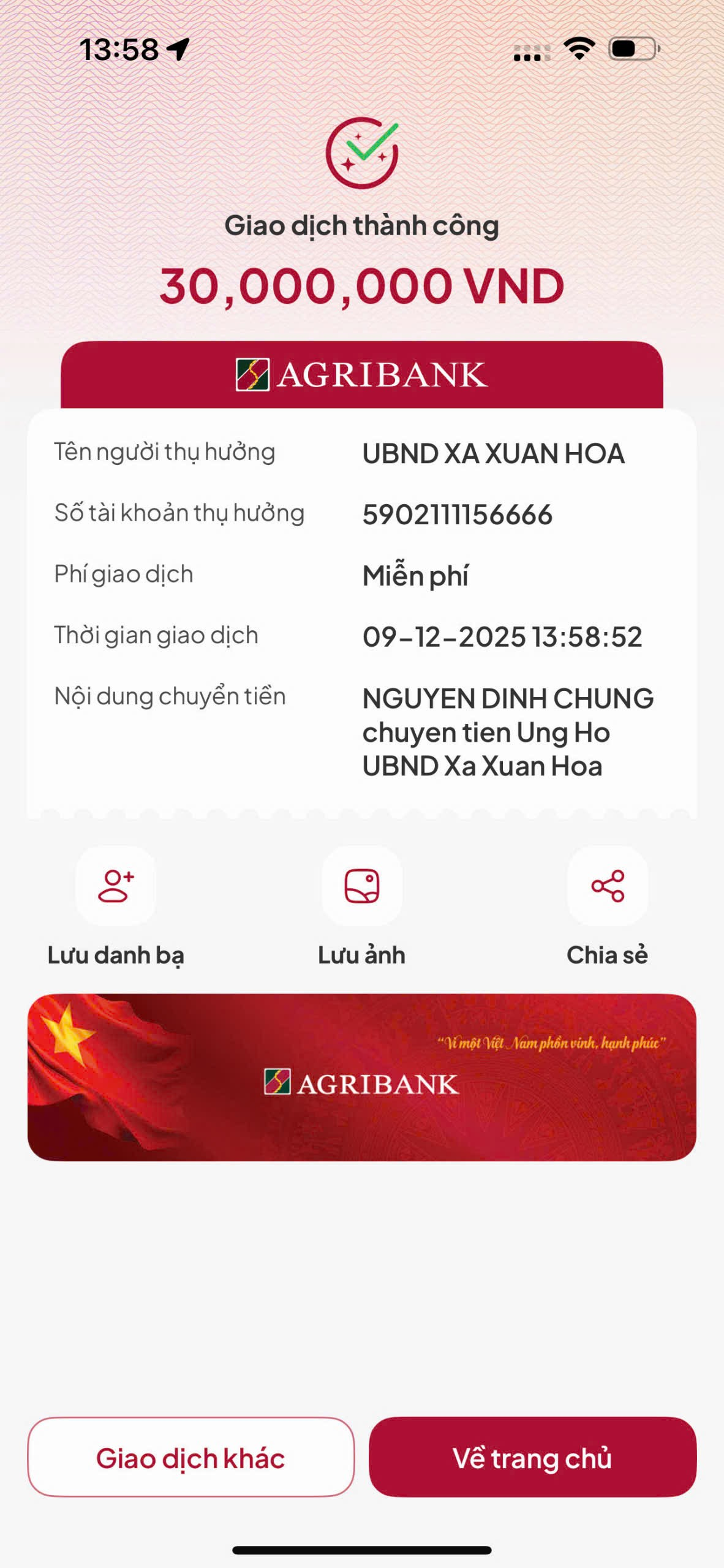Share the receipt via Chia sẻ

click(608, 886)
